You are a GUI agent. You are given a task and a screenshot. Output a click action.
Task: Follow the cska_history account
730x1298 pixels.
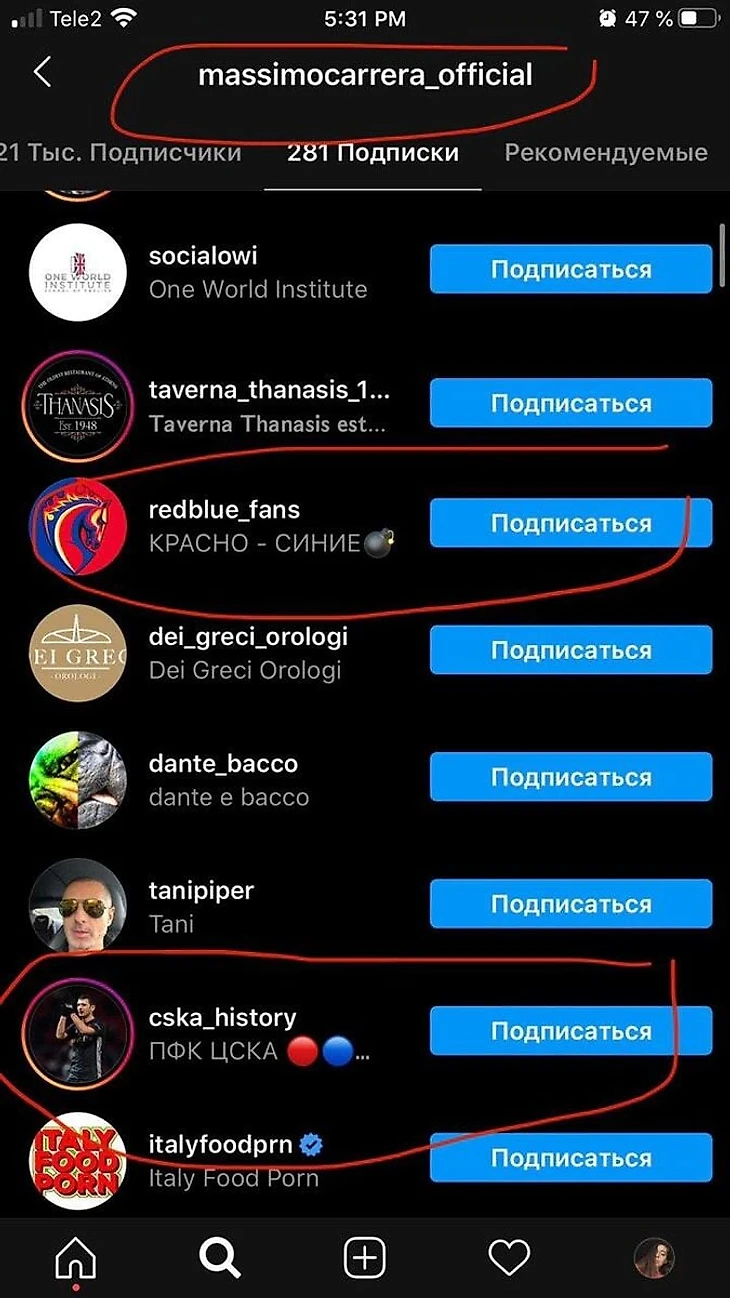point(570,1032)
